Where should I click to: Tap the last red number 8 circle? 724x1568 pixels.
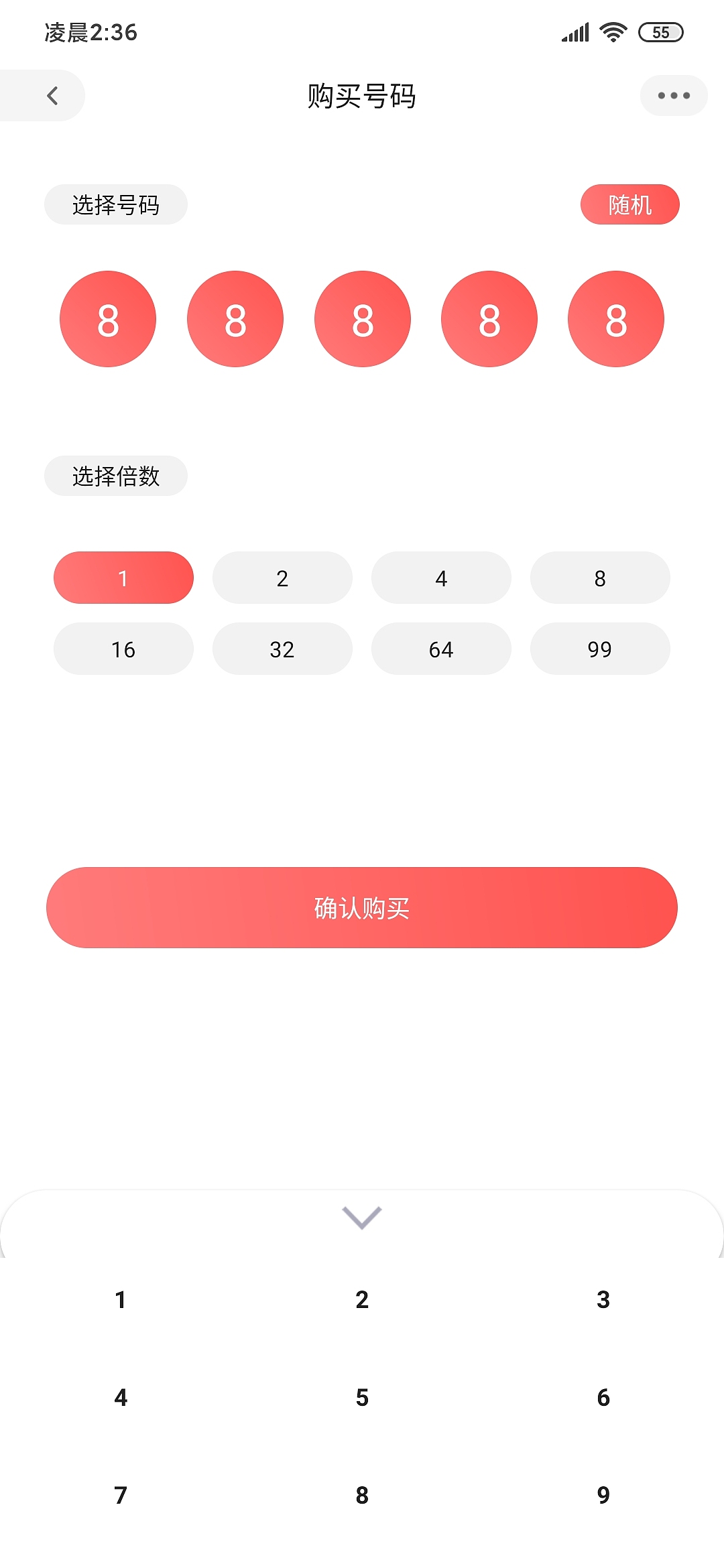point(616,320)
